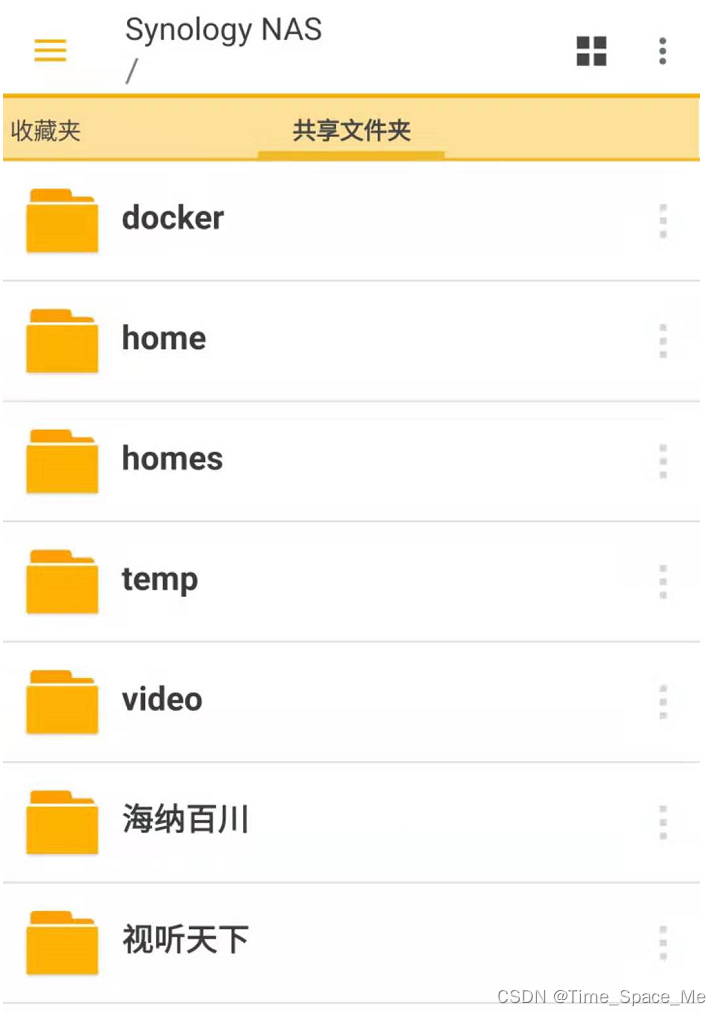This screenshot has width=721, height=1016.
Task: Tap the Synology NAS title
Action: coord(224,30)
